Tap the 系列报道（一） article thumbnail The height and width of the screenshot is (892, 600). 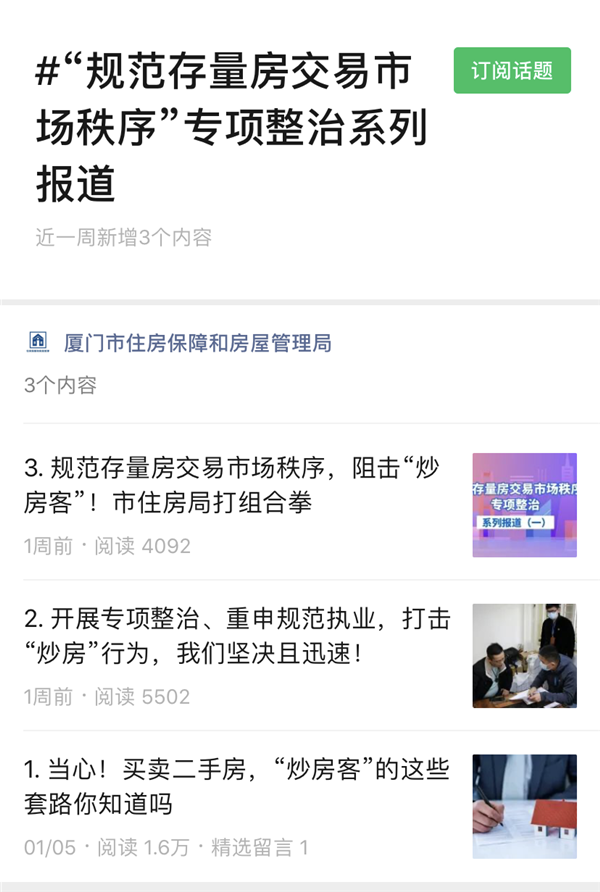click(524, 505)
